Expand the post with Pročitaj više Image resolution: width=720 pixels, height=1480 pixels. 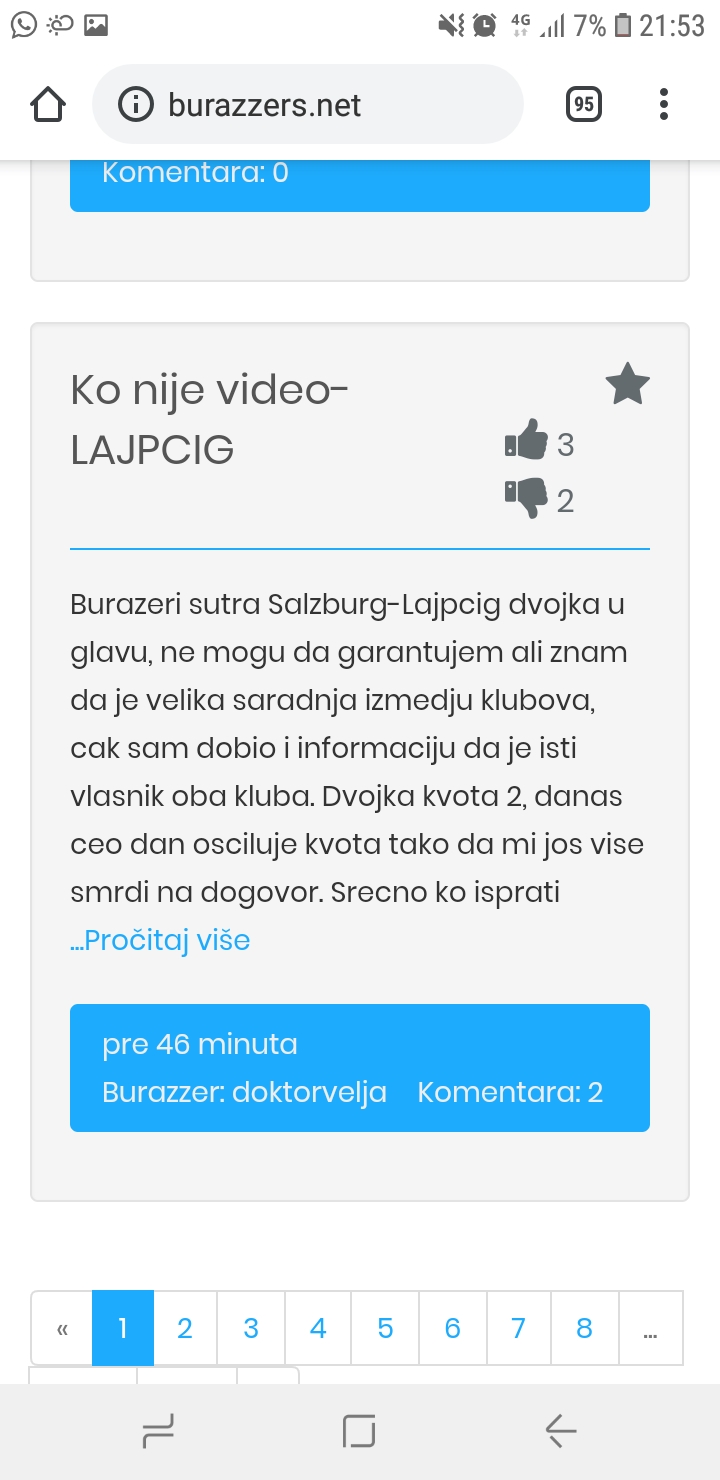(160, 940)
